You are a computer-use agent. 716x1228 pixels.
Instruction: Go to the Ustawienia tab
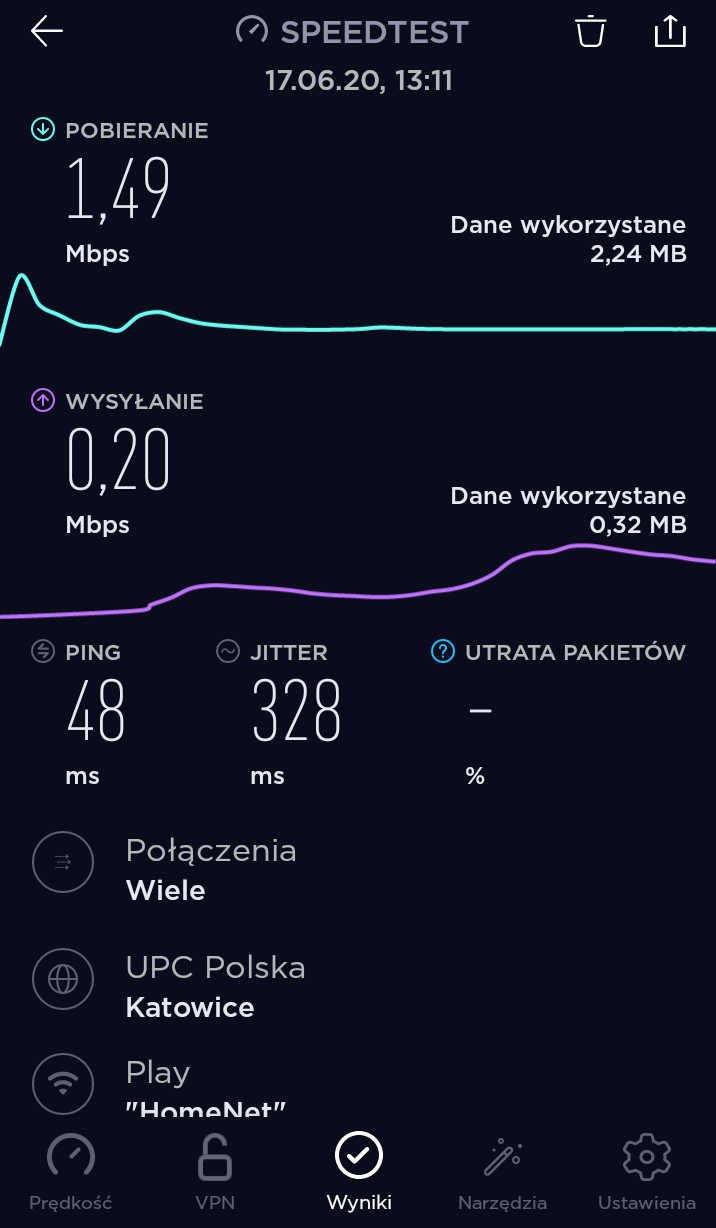[646, 1172]
